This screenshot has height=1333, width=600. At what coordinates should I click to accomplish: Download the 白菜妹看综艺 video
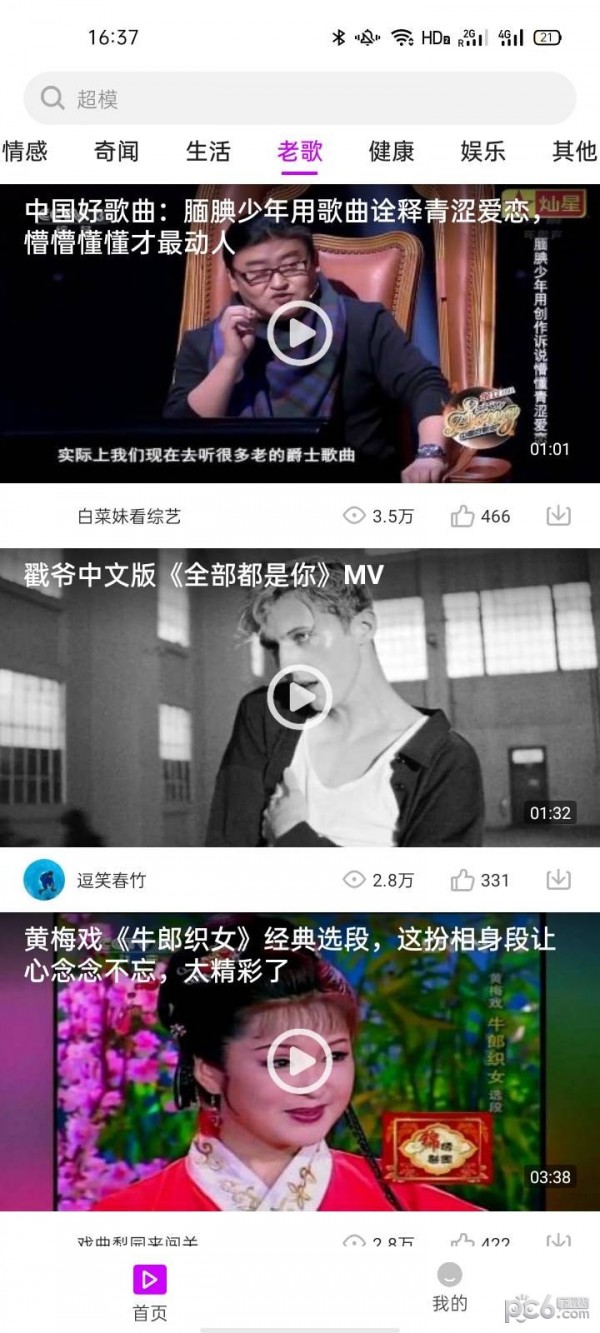pyautogui.click(x=558, y=516)
